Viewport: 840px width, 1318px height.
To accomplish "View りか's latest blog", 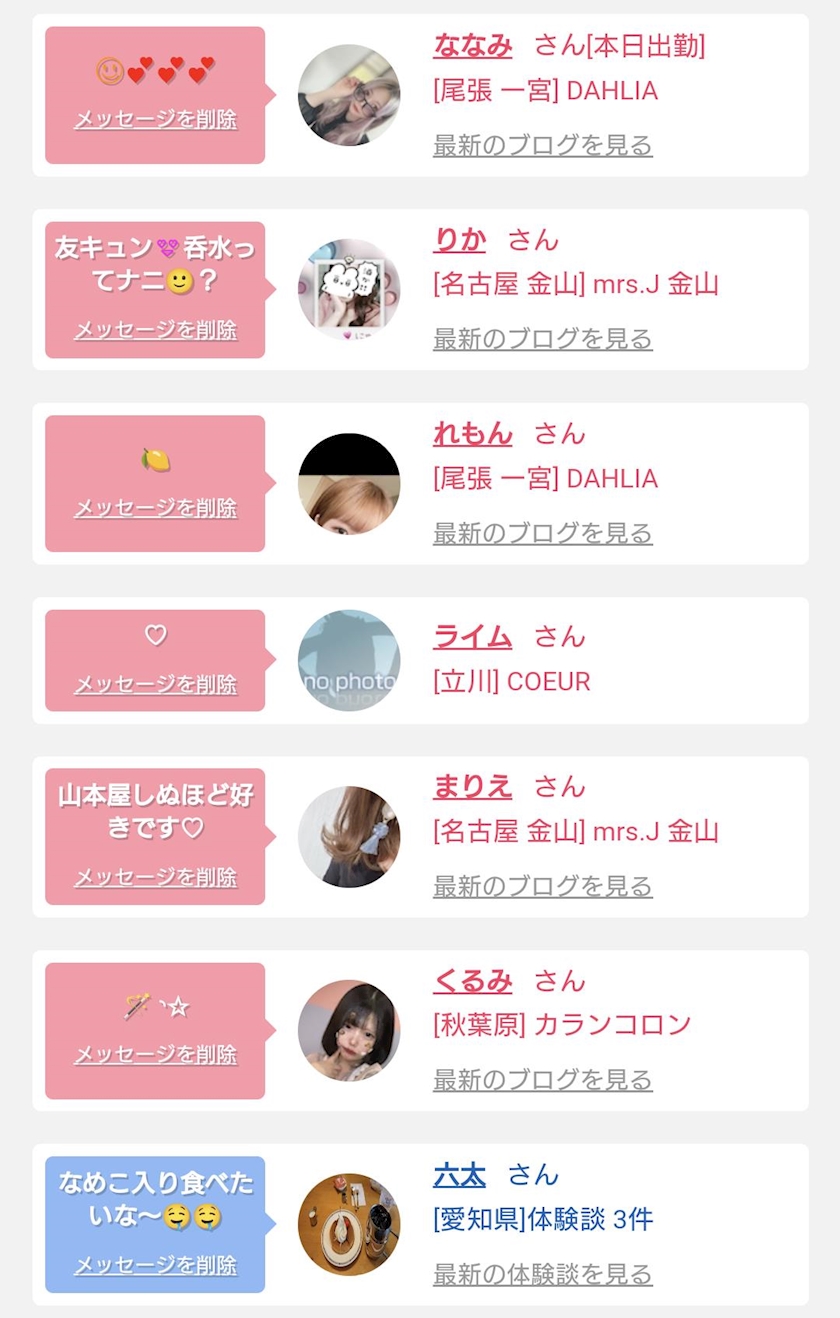I will click(542, 339).
